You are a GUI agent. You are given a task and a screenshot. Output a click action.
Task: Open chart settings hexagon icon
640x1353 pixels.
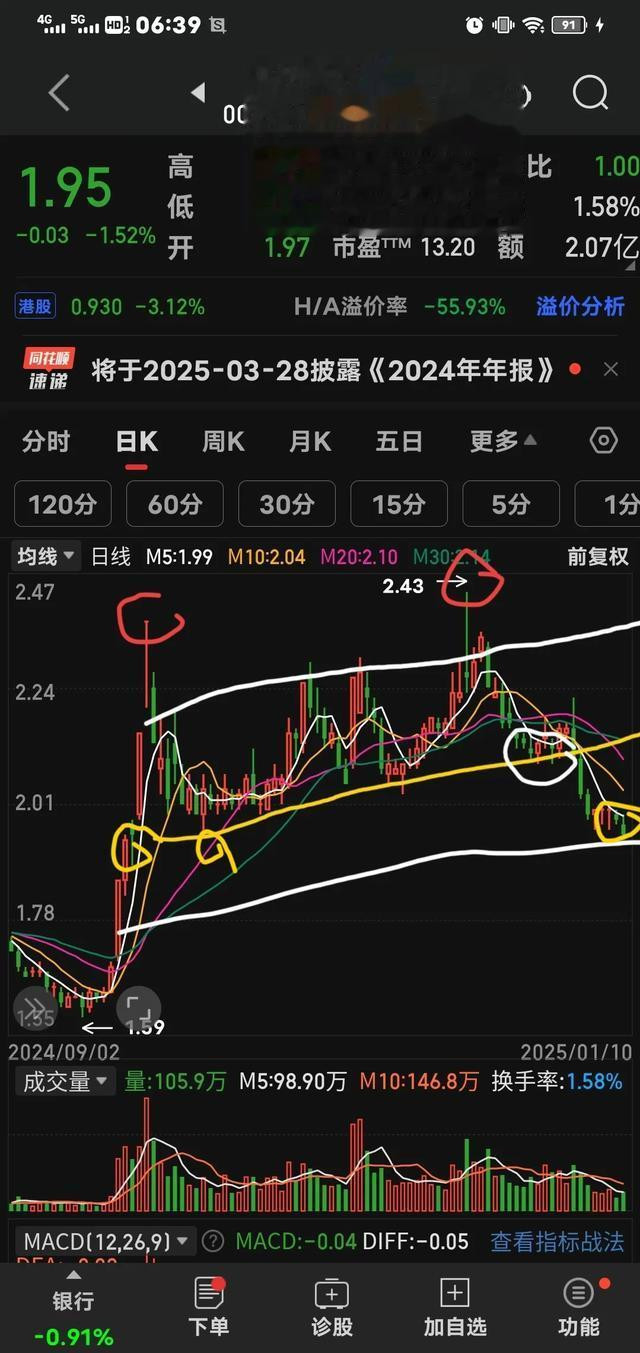tap(604, 441)
